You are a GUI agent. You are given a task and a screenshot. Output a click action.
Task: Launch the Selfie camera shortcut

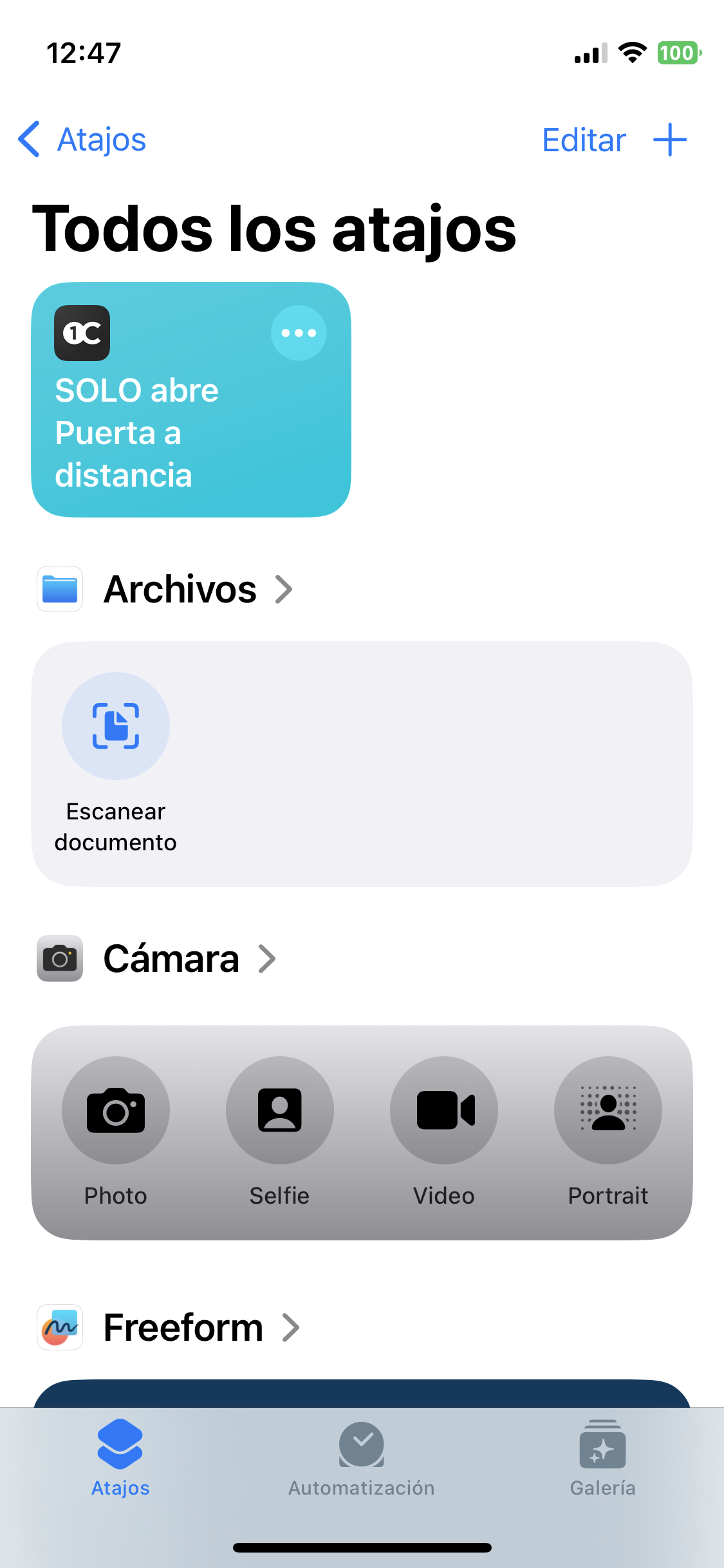(280, 1110)
